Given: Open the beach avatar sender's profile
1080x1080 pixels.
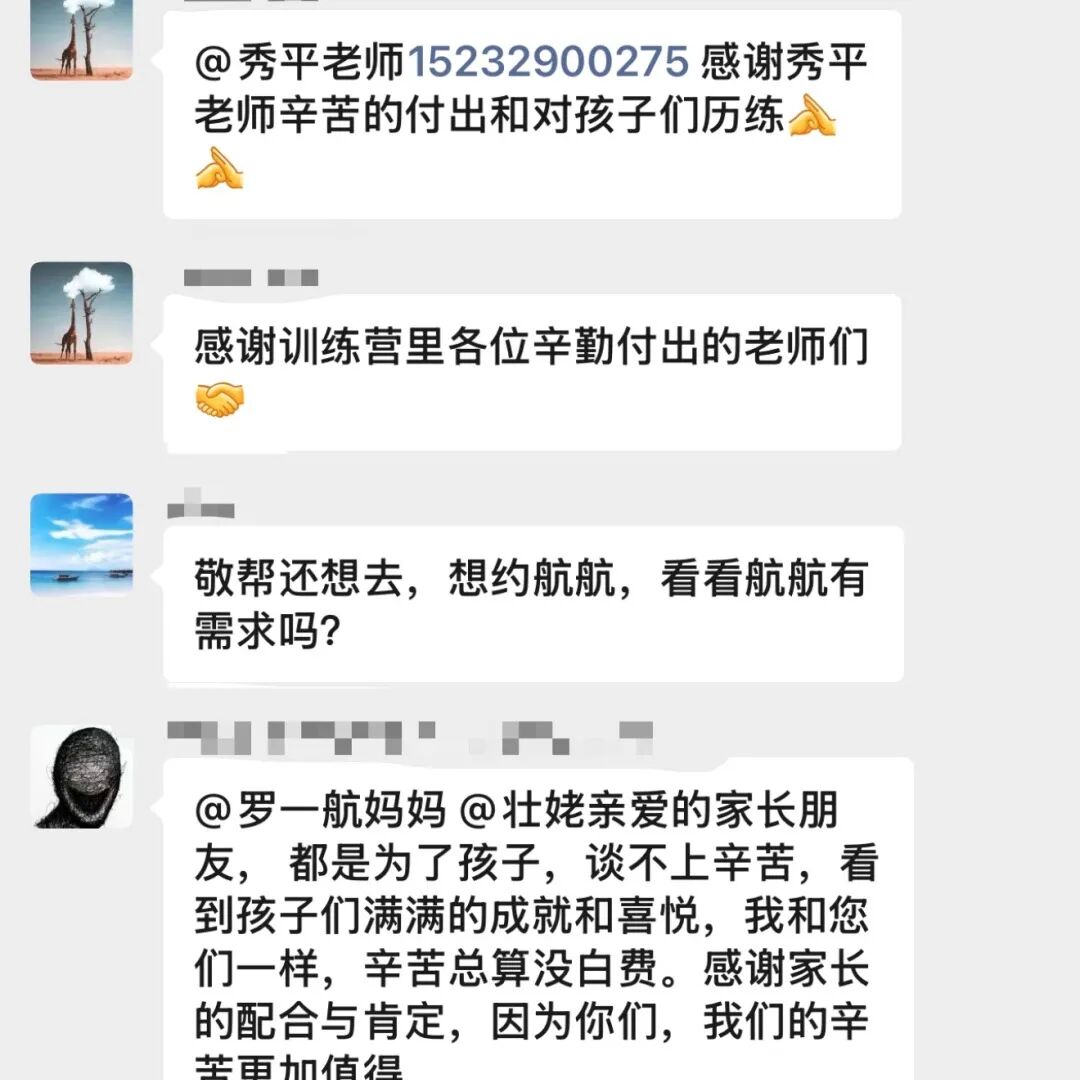Looking at the screenshot, I should [x=81, y=543].
